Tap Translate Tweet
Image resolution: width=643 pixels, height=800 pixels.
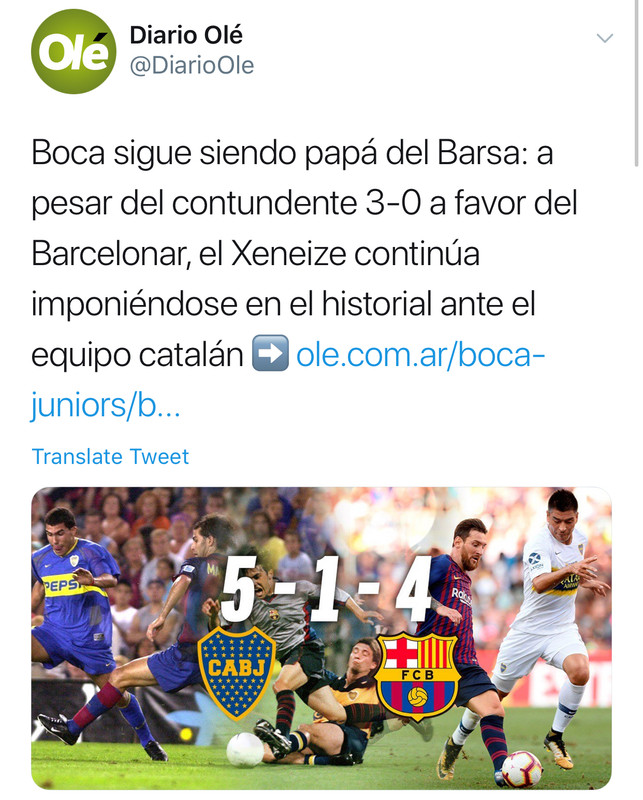click(x=110, y=457)
